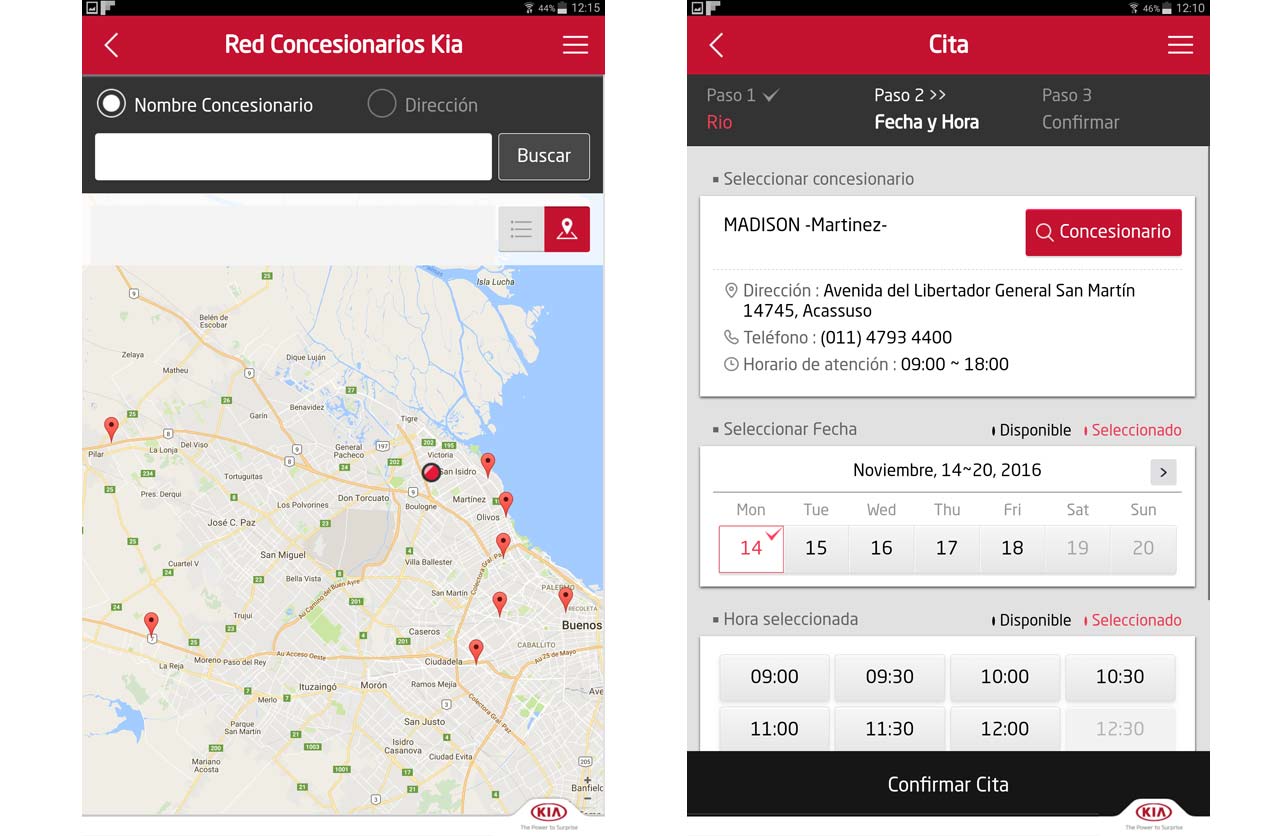Switch to the map pin view
Viewport: 1280px width, 836px height.
click(x=567, y=229)
